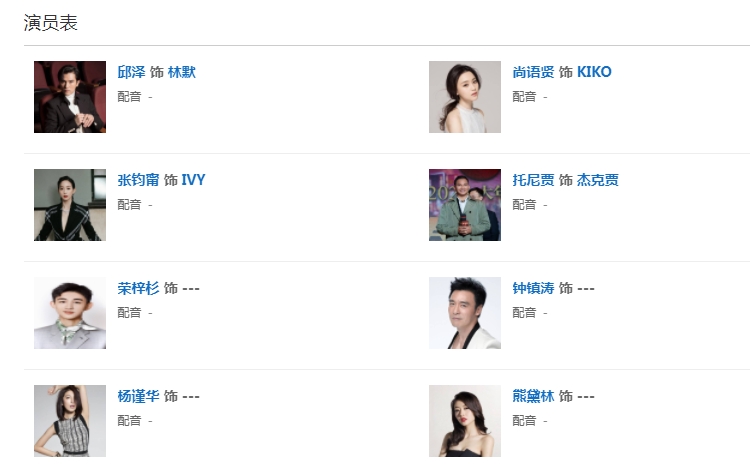Tap 尚语贤's portrait thumbnail
This screenshot has width=750, height=475.
point(465,97)
